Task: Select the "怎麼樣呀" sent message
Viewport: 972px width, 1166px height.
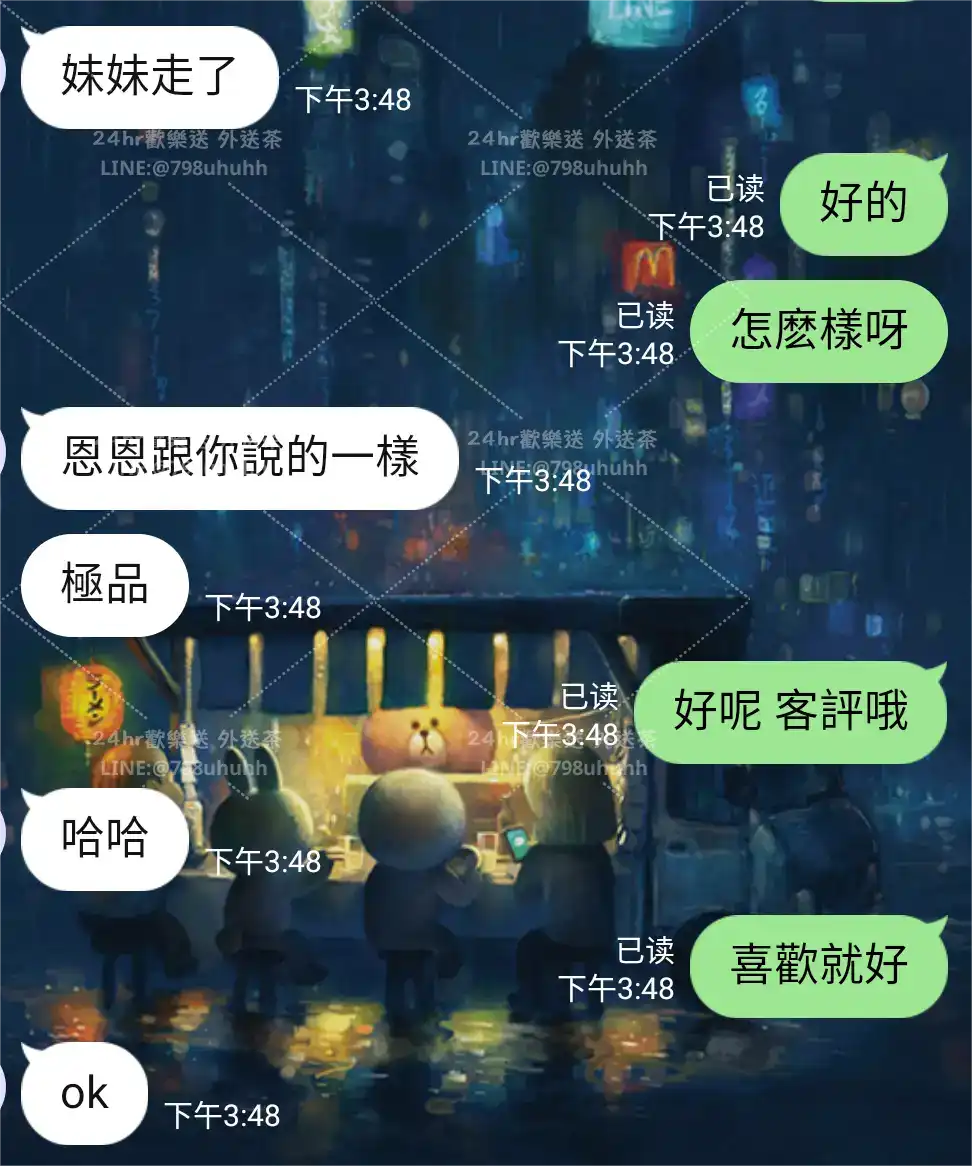Action: pyautogui.click(x=816, y=330)
